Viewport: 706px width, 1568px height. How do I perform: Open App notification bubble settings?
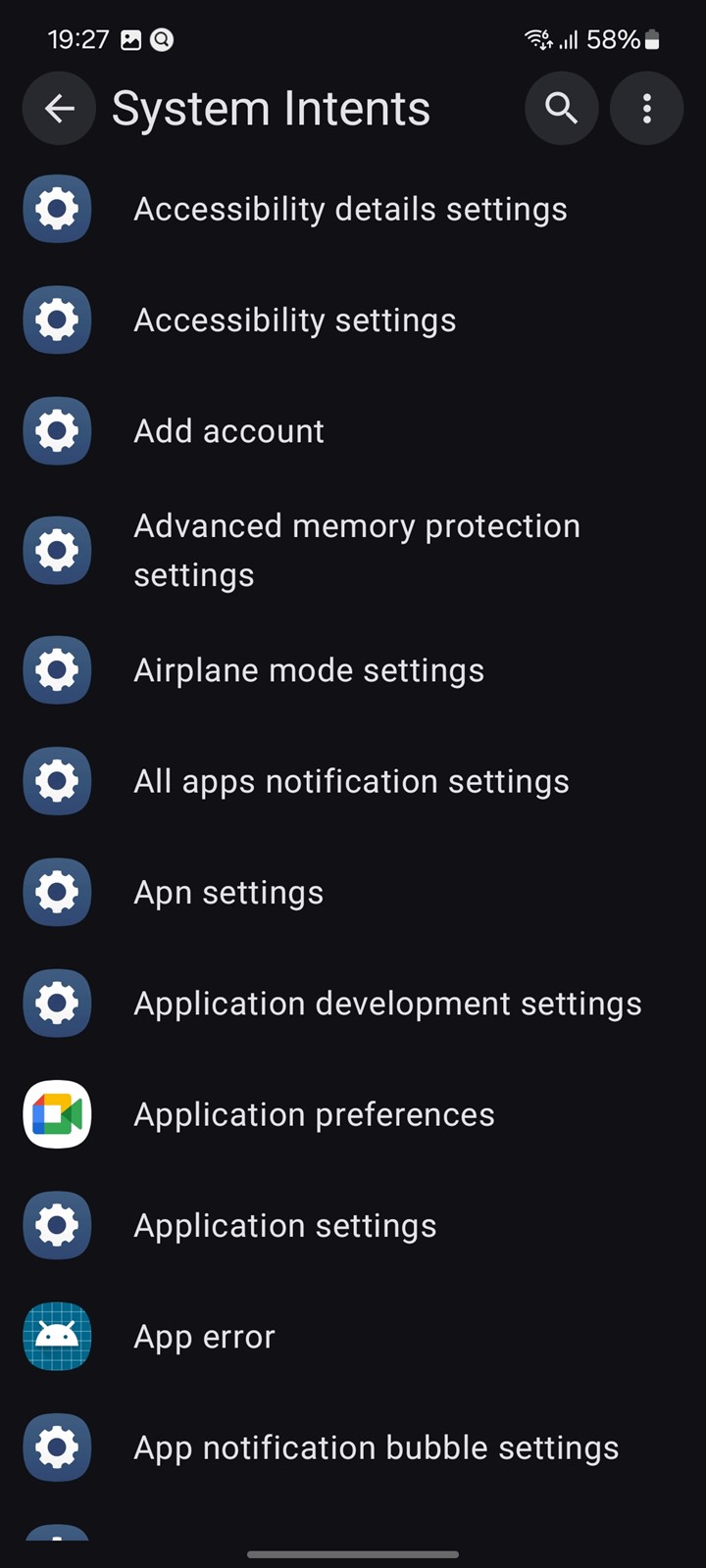(x=353, y=1447)
